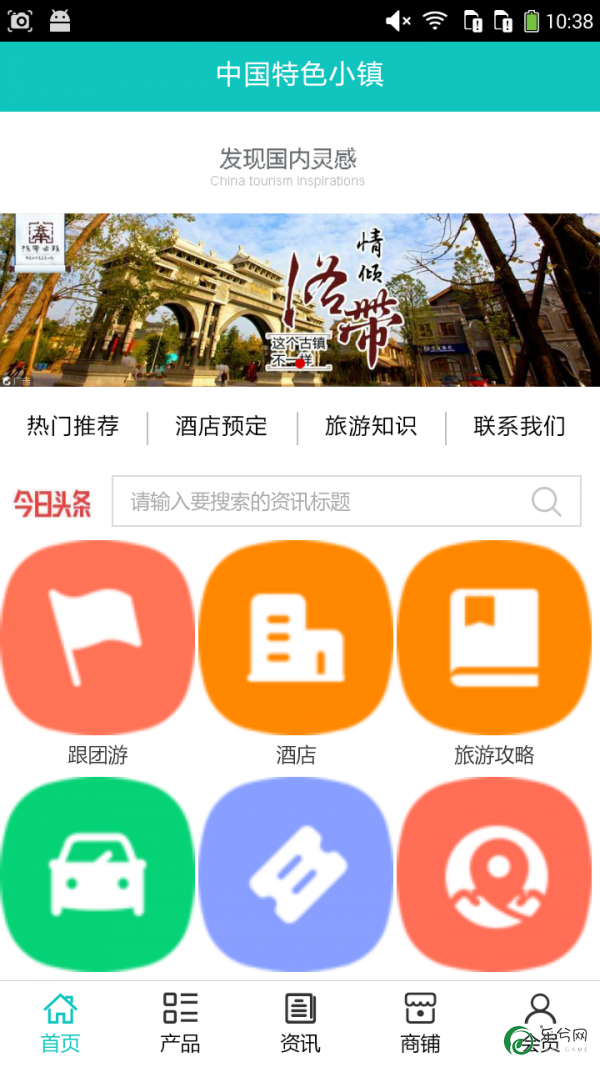Tap the news title search field
Viewport: 600px width, 1067px height.
pos(320,501)
